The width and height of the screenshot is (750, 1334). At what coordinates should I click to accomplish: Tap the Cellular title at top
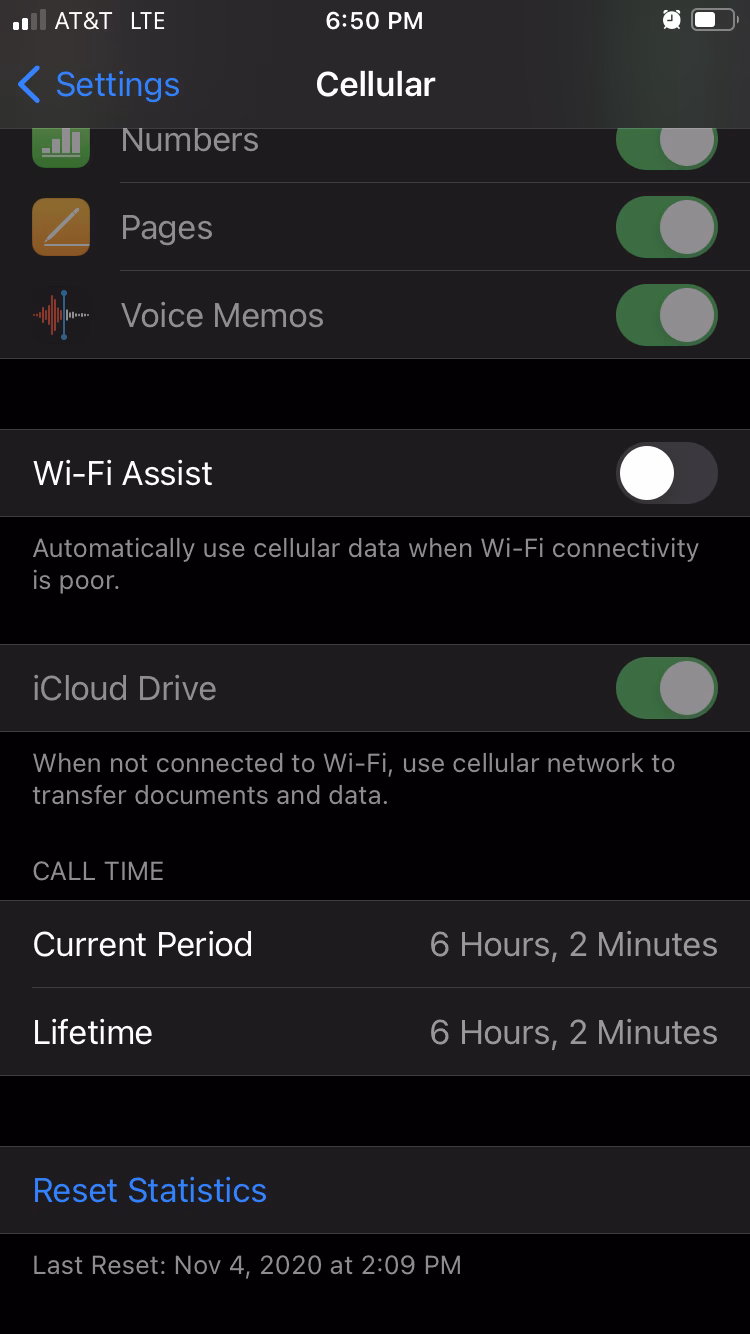click(x=375, y=85)
